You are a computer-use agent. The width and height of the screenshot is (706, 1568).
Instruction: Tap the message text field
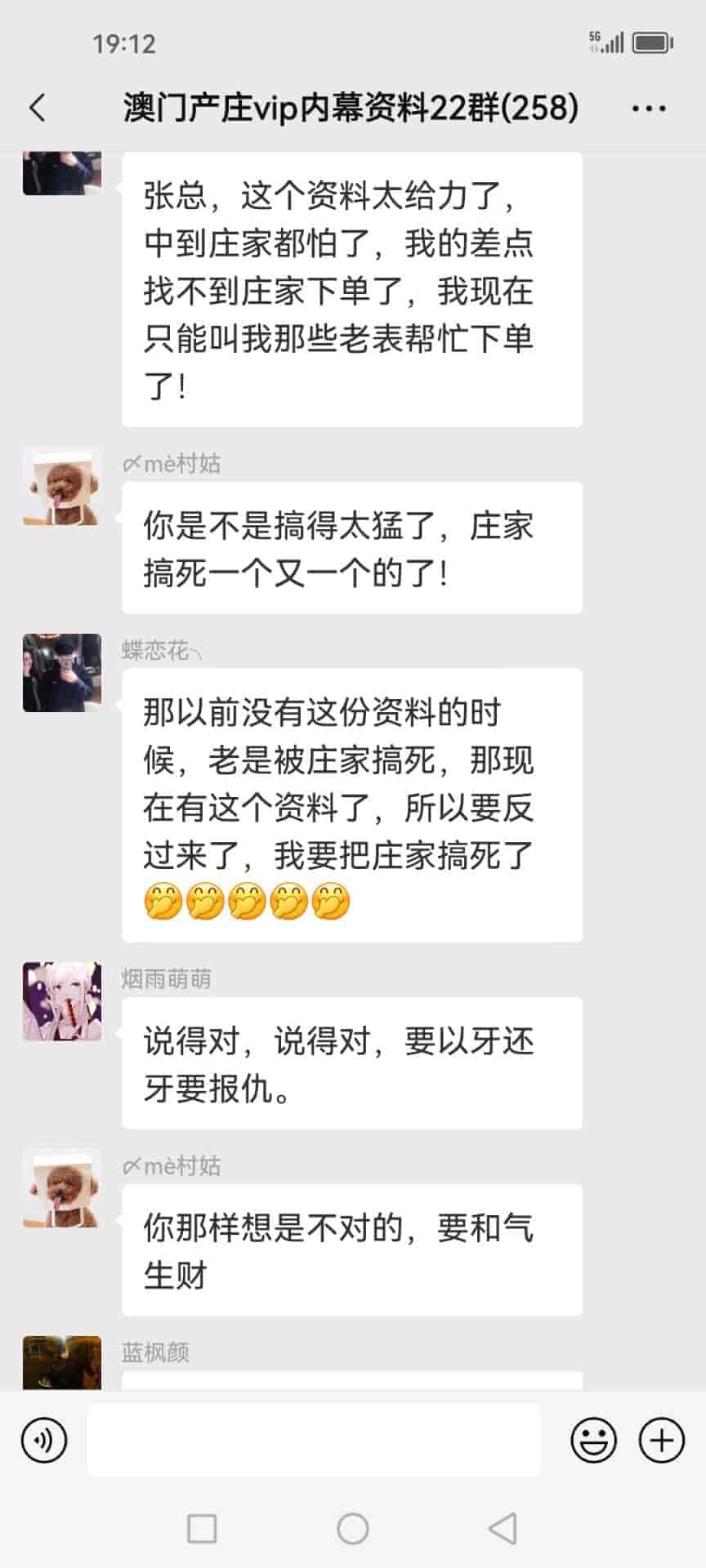tap(314, 1440)
